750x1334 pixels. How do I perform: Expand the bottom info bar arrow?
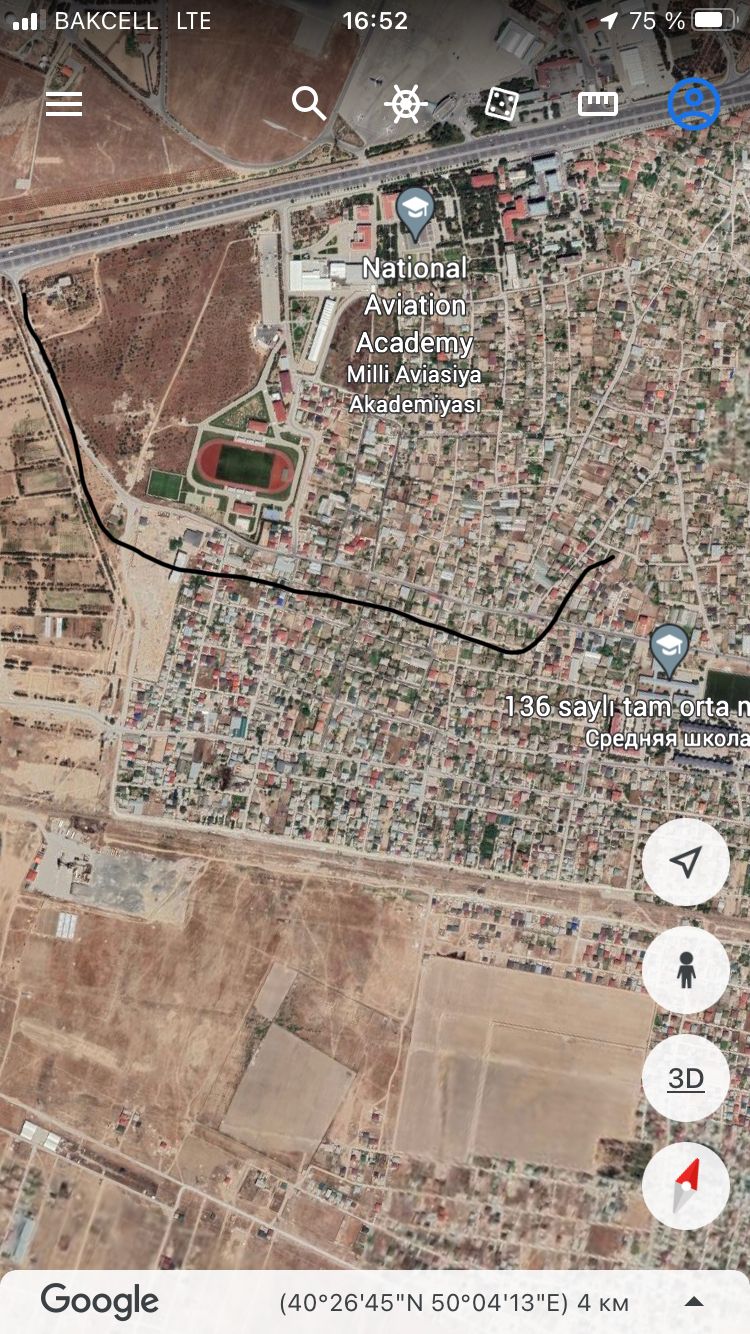(694, 1302)
